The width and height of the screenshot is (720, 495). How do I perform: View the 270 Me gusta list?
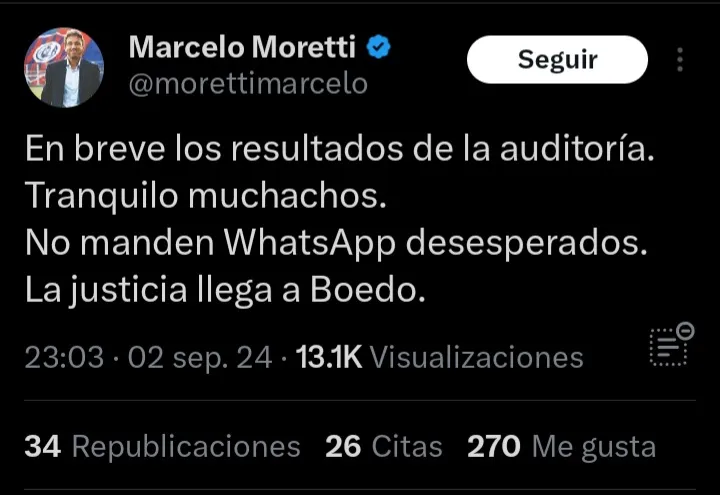561,446
